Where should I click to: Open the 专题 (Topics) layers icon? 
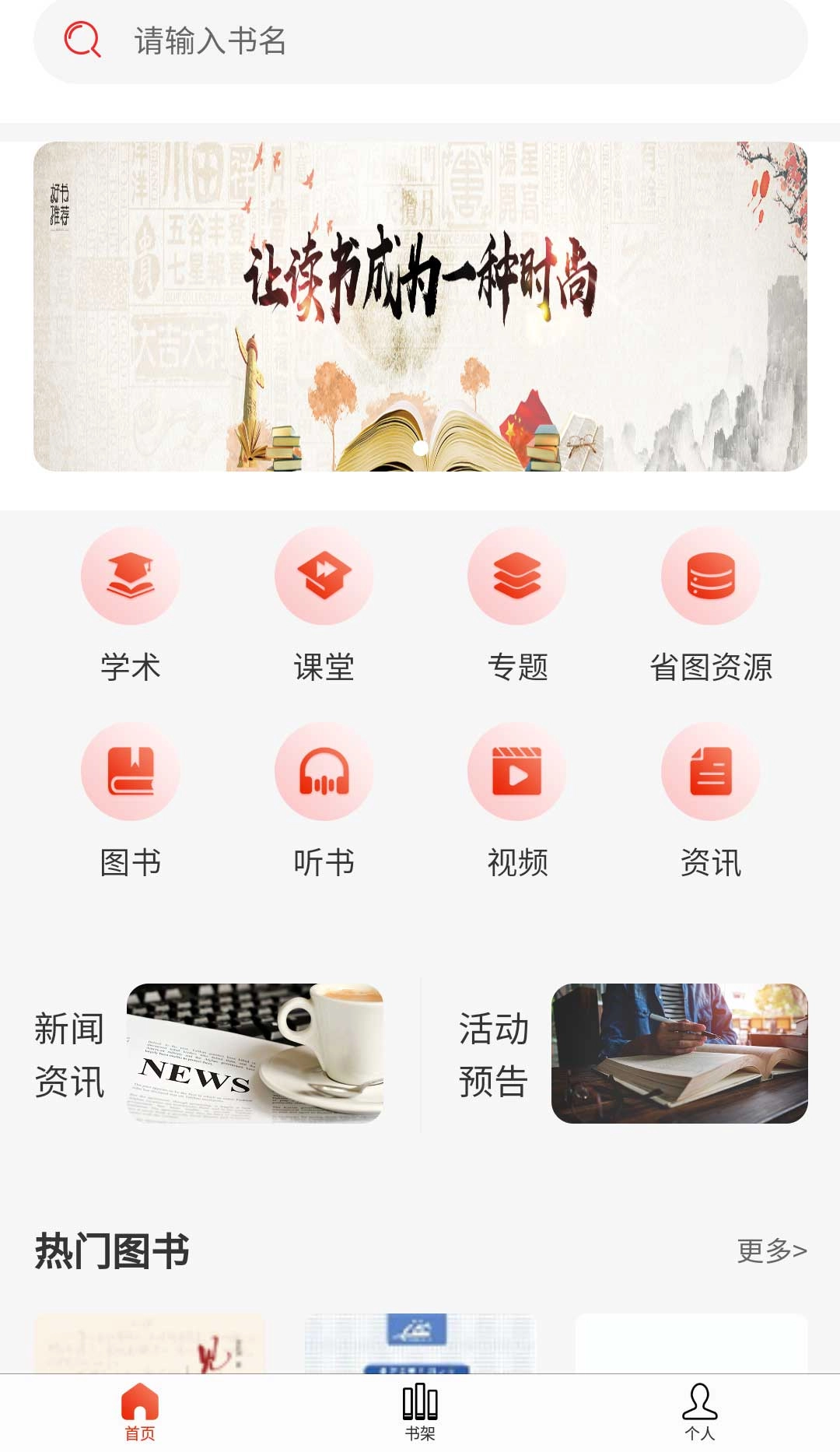tap(516, 576)
